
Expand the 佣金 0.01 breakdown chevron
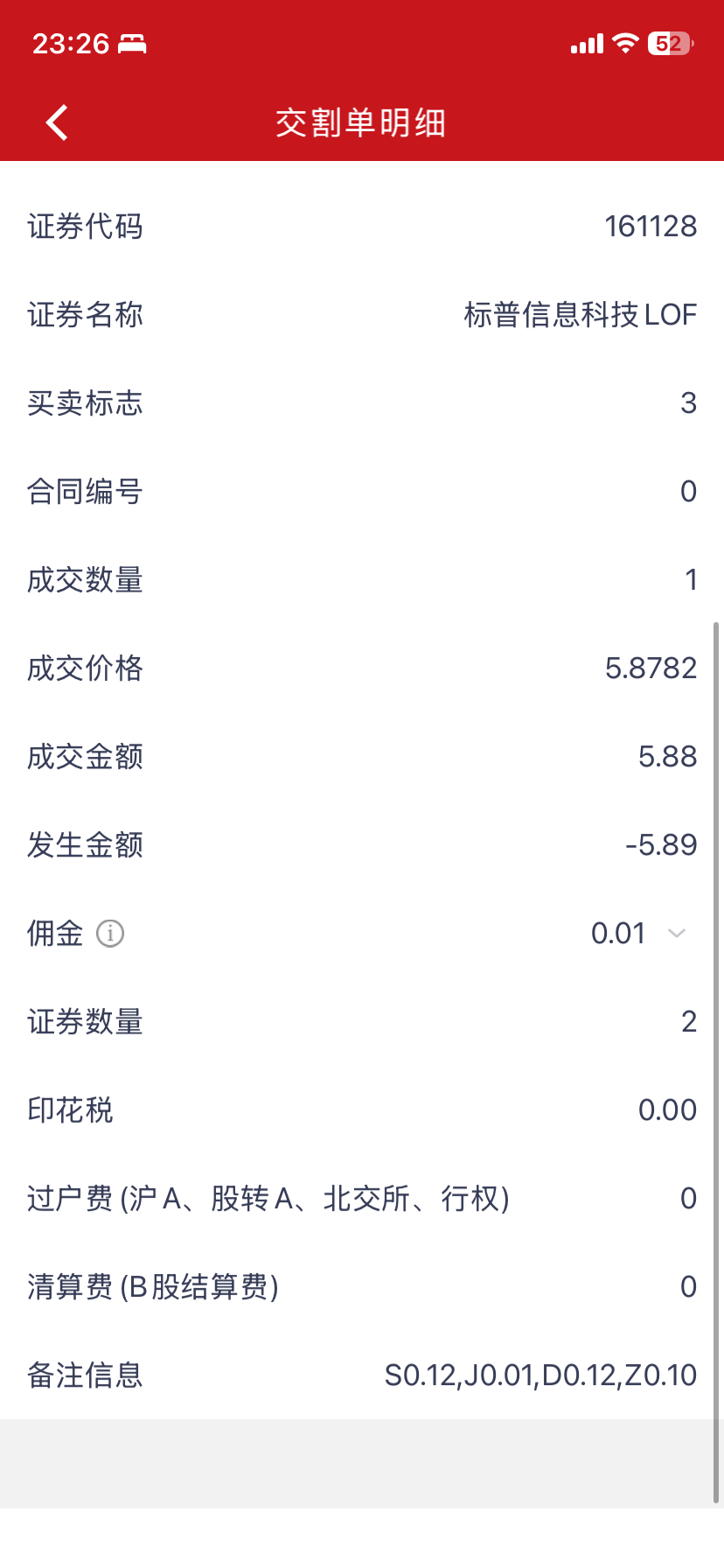[676, 934]
